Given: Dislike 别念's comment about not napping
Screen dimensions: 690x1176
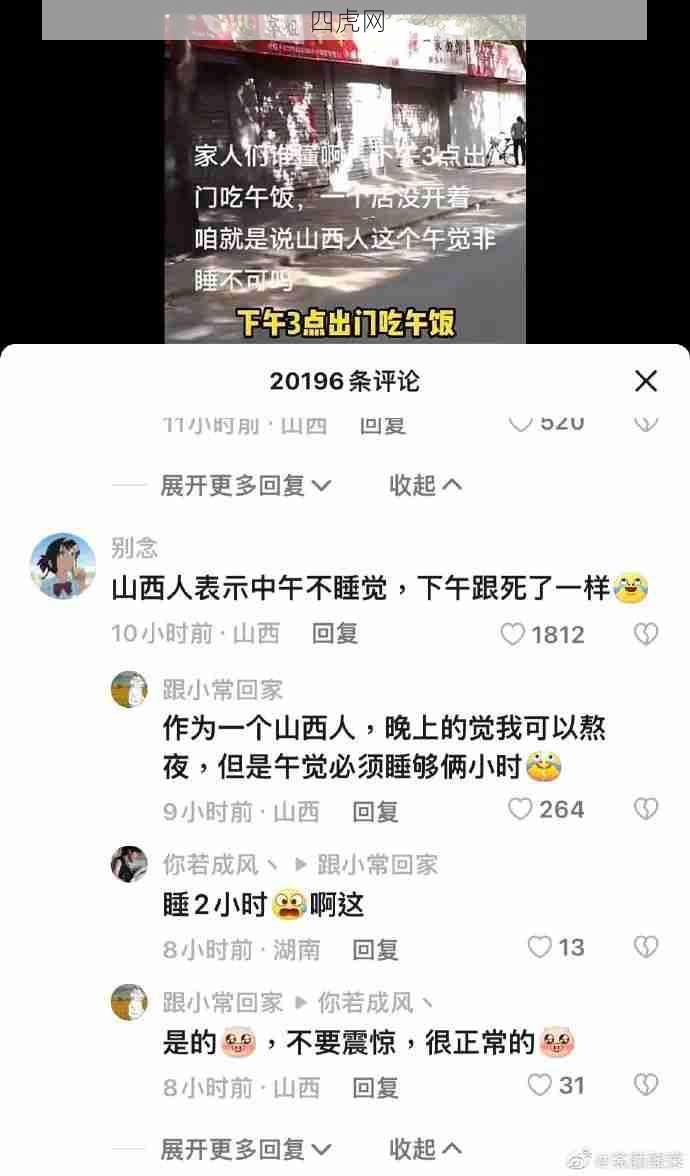Looking at the screenshot, I should [646, 634].
